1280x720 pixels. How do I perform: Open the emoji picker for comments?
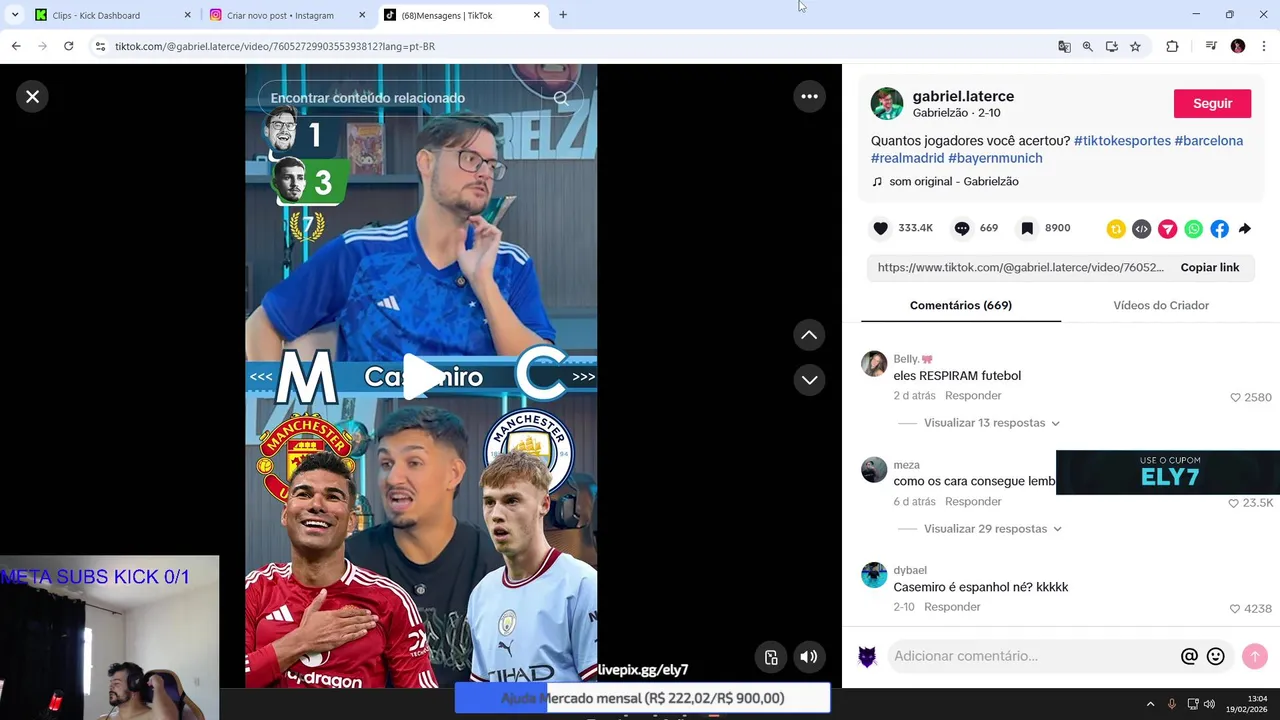(1215, 656)
